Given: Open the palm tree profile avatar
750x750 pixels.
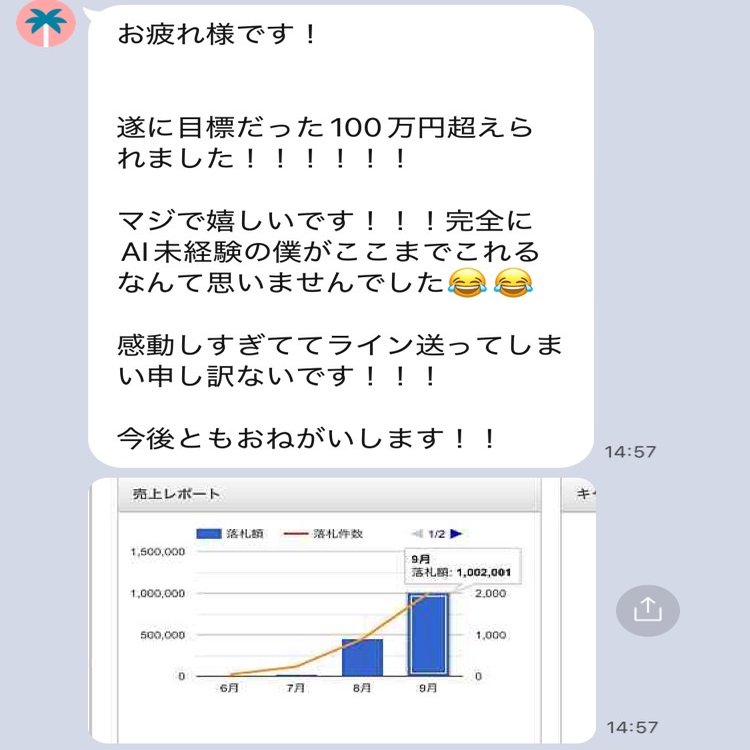Looking at the screenshot, I should point(47,22).
